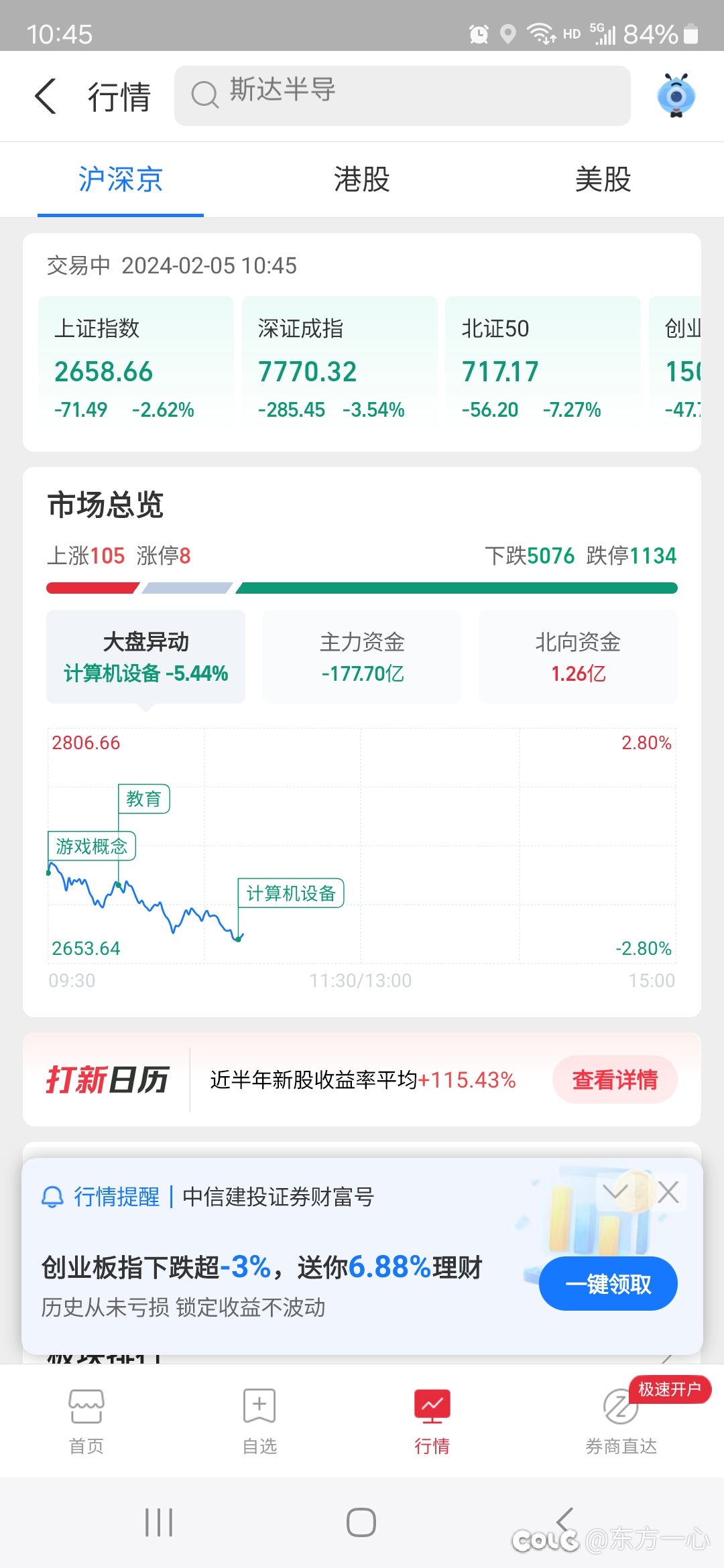Select the 大盘异动 chart option
This screenshot has height=1568, width=724.
(x=145, y=657)
